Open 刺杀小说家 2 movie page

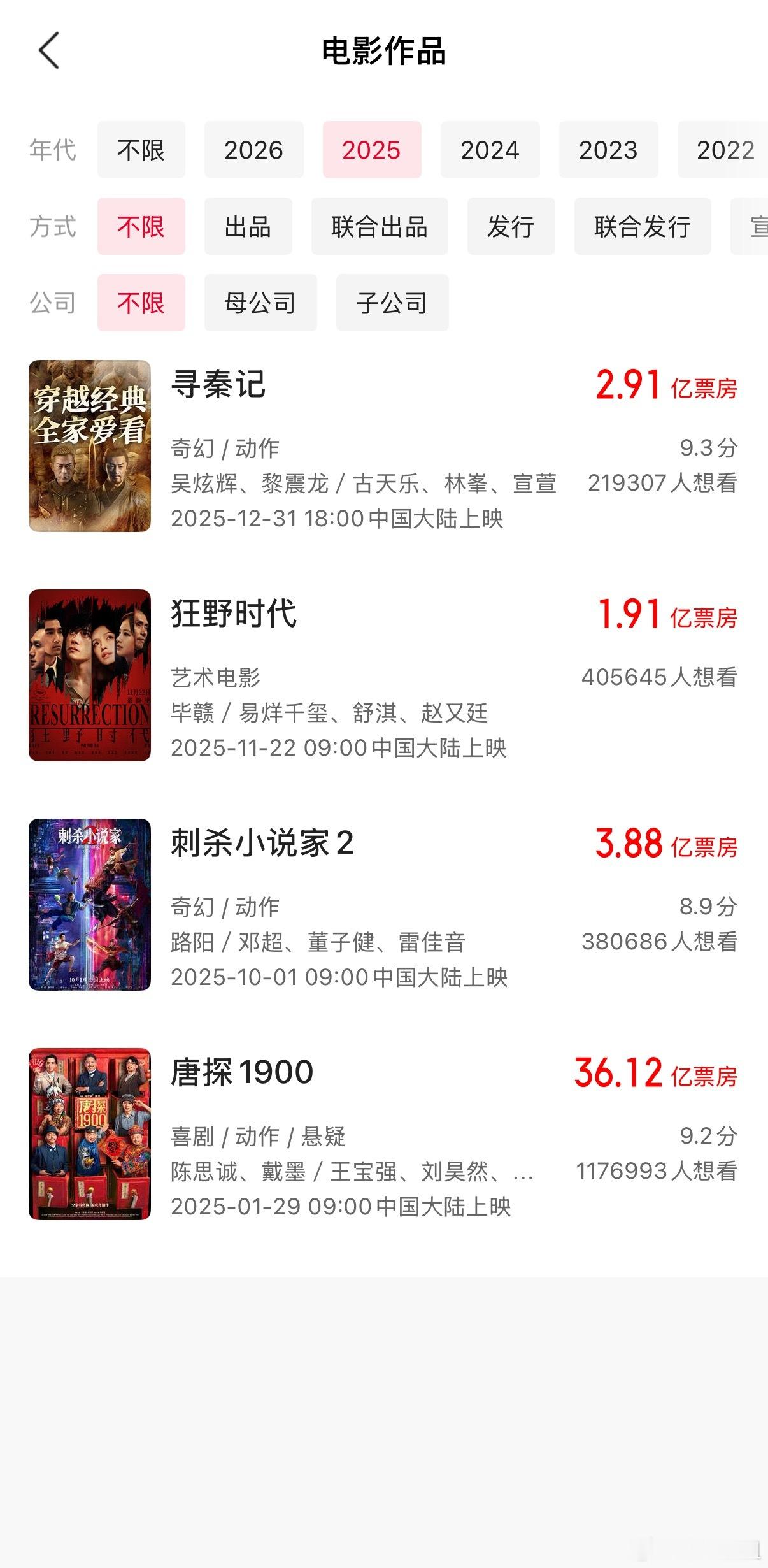[x=382, y=905]
